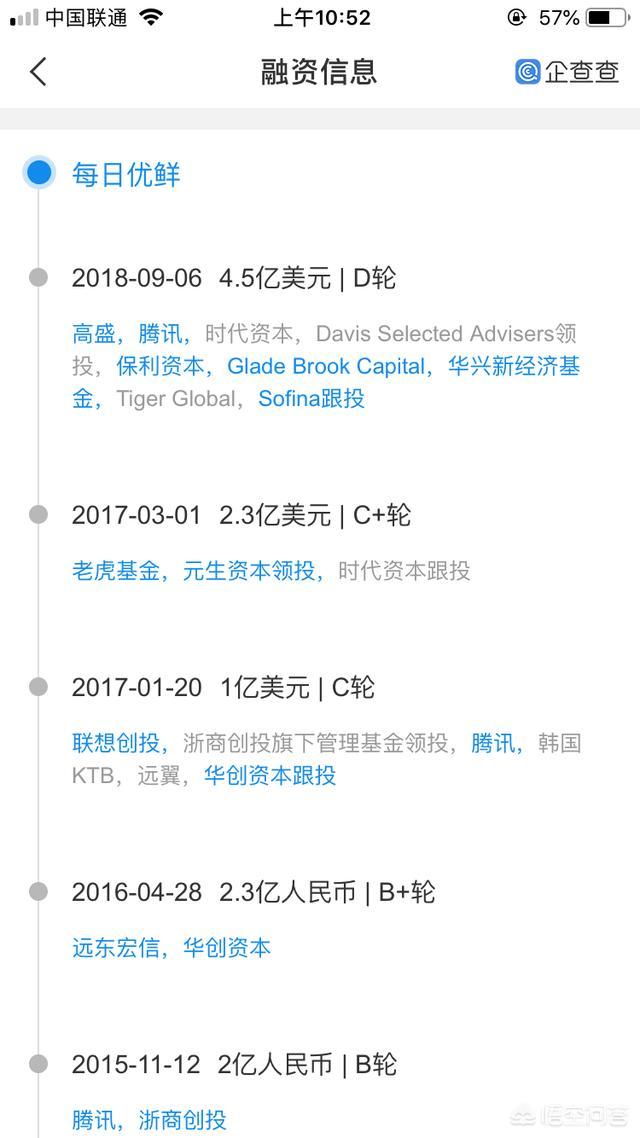Go back using the top-left arrow

coord(38,72)
